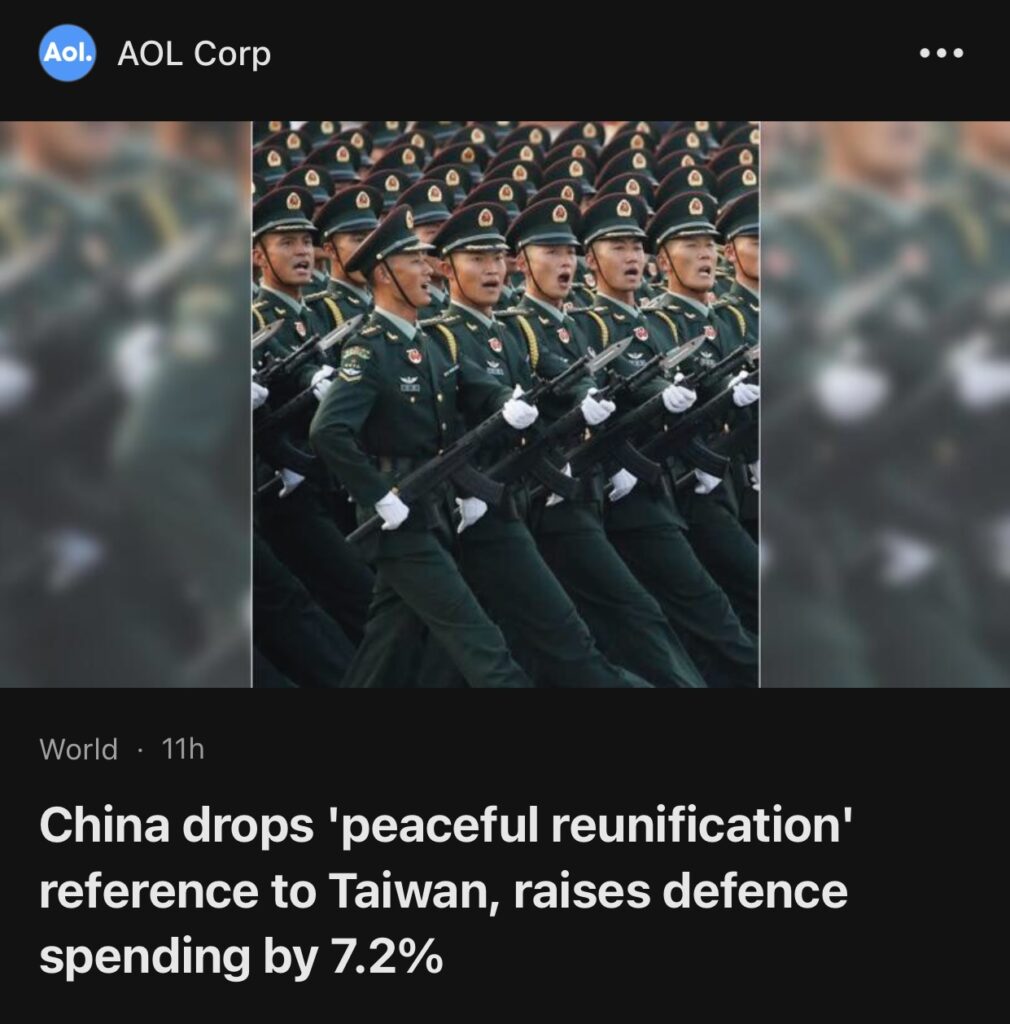Open the three-dot options menu
The image size is (1010, 1024).
tap(941, 54)
